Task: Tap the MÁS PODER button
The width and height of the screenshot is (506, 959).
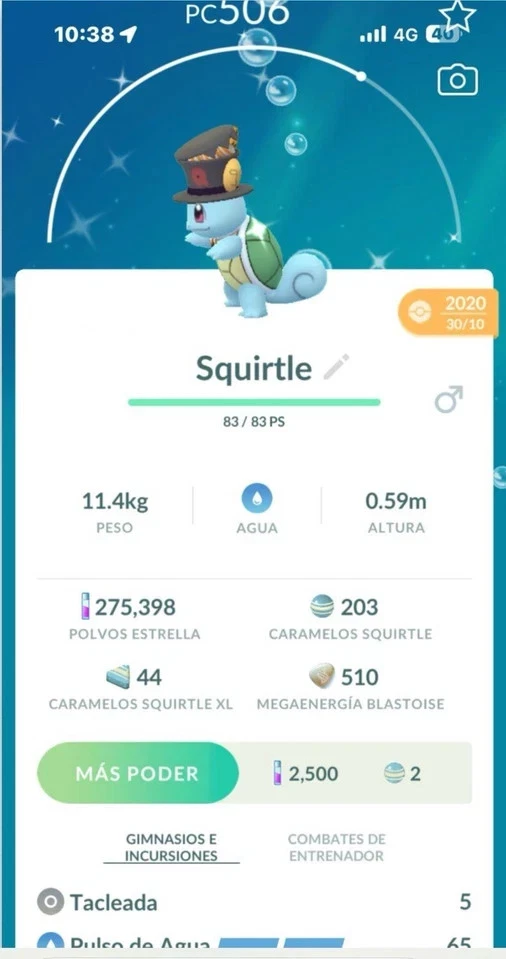Action: click(138, 773)
